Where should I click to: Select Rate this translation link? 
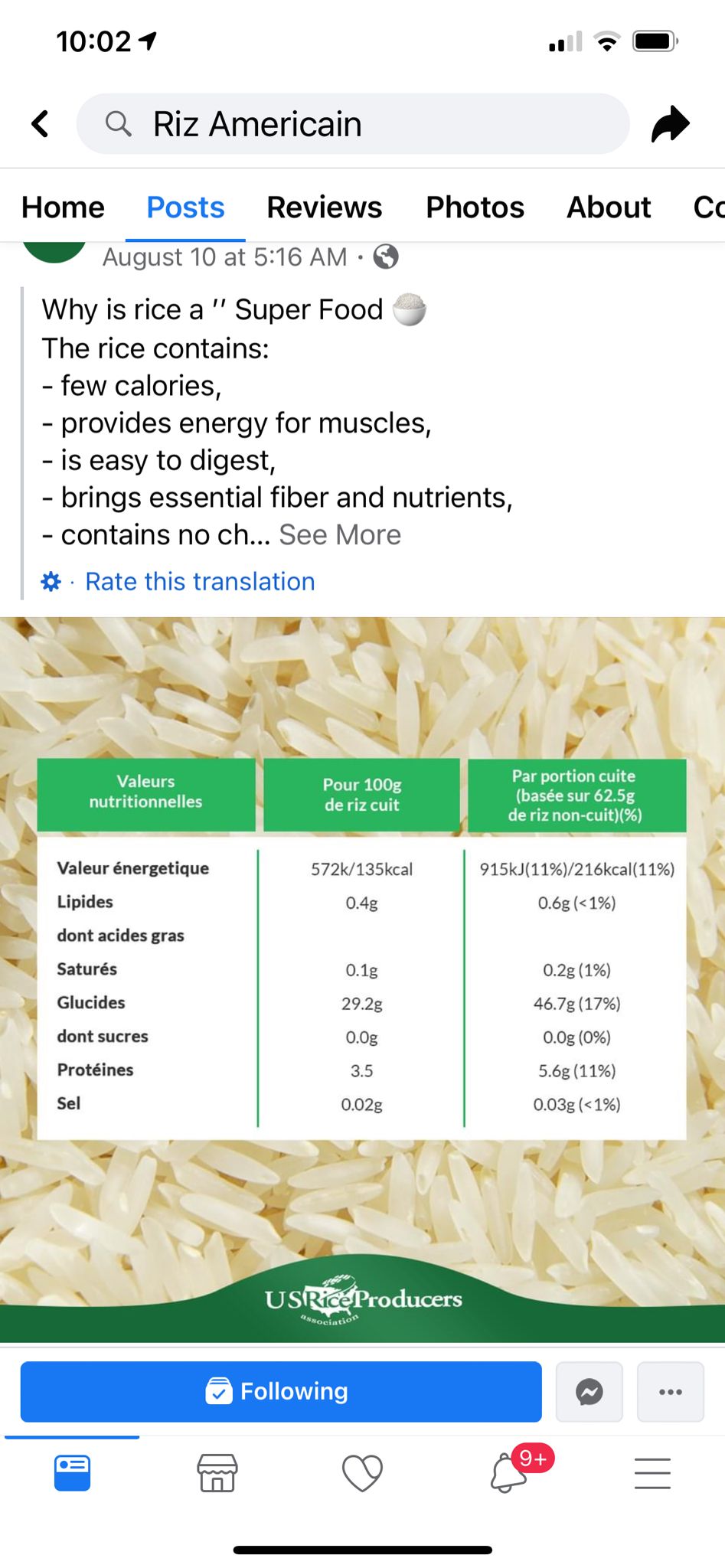[200, 582]
